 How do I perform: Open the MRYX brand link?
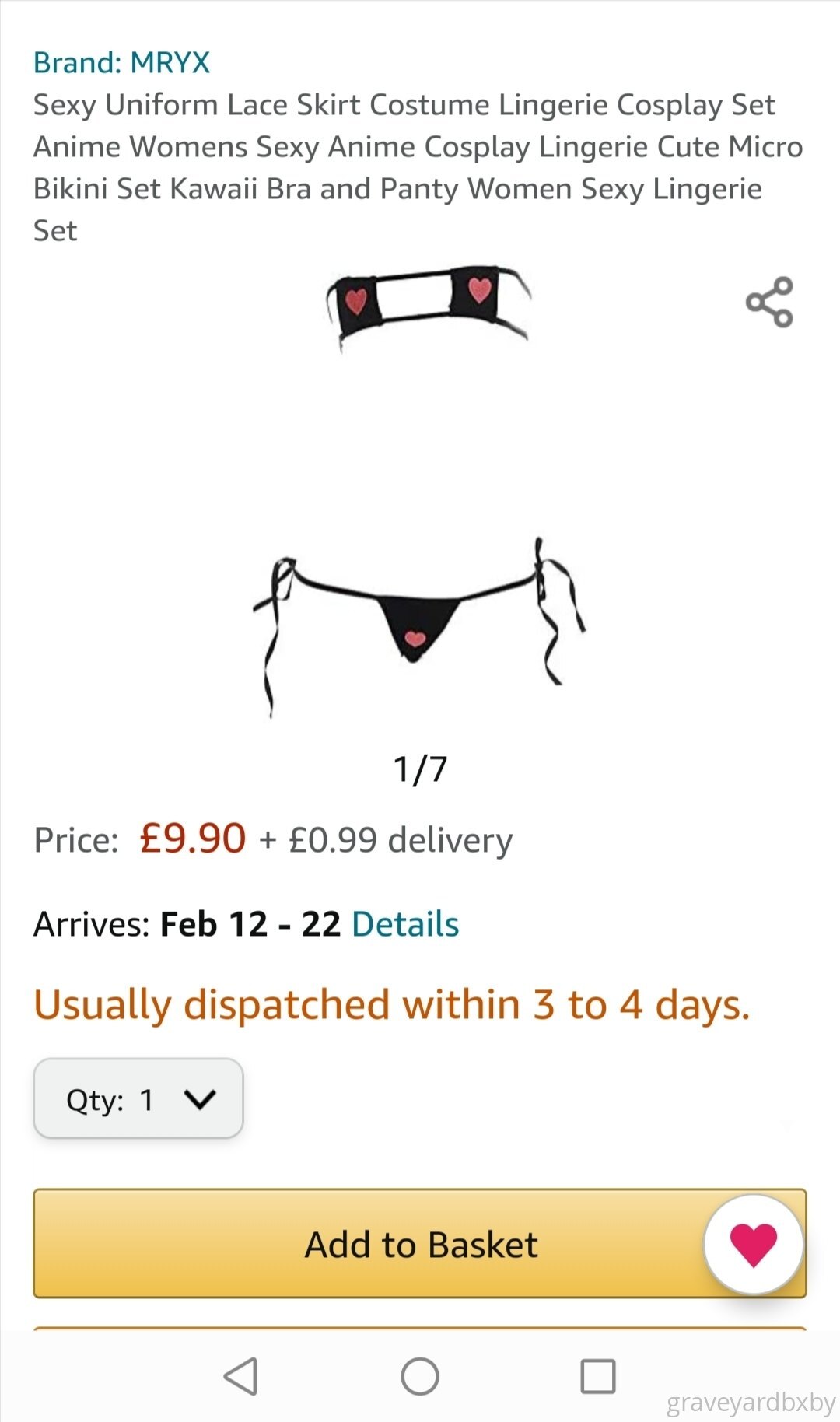pos(121,62)
